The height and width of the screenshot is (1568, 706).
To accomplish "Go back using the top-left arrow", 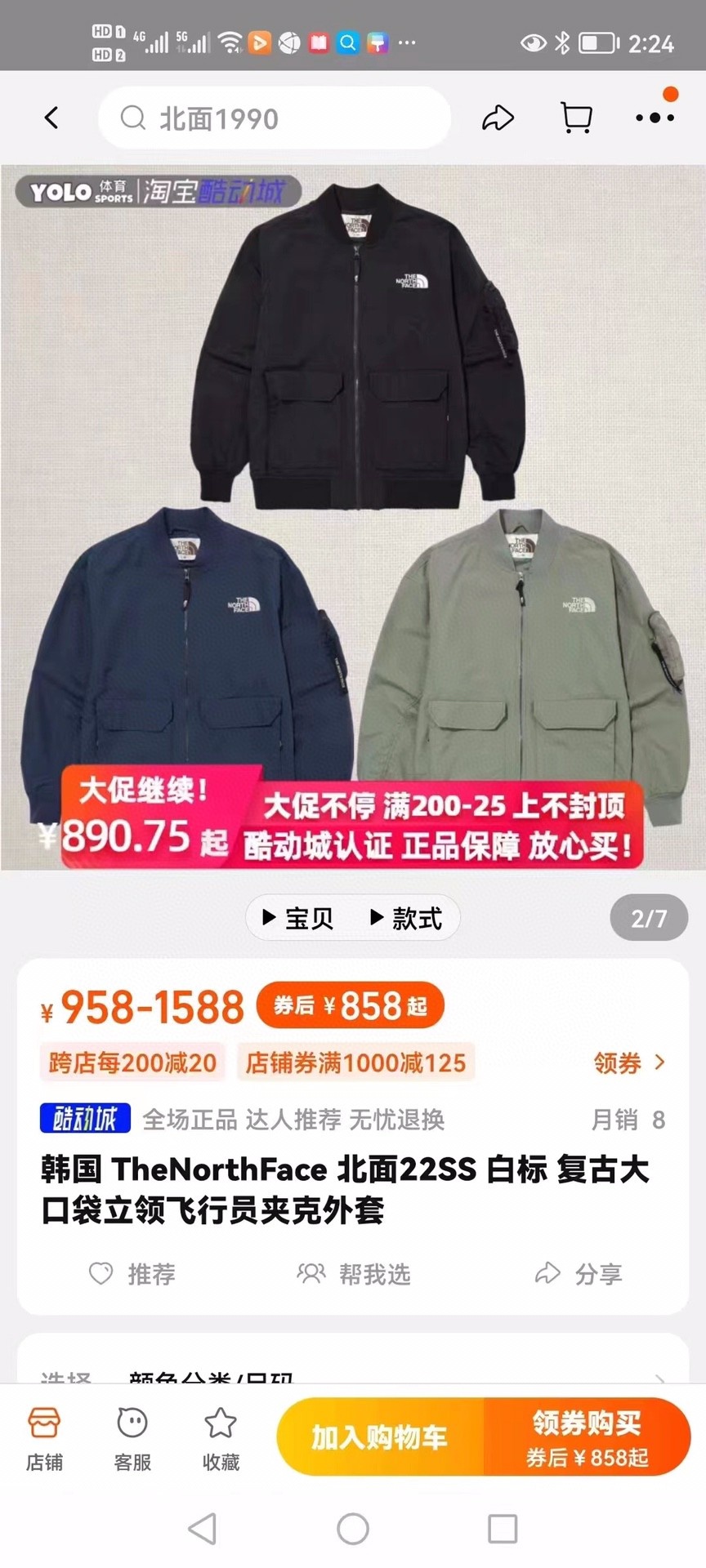I will 51,118.
